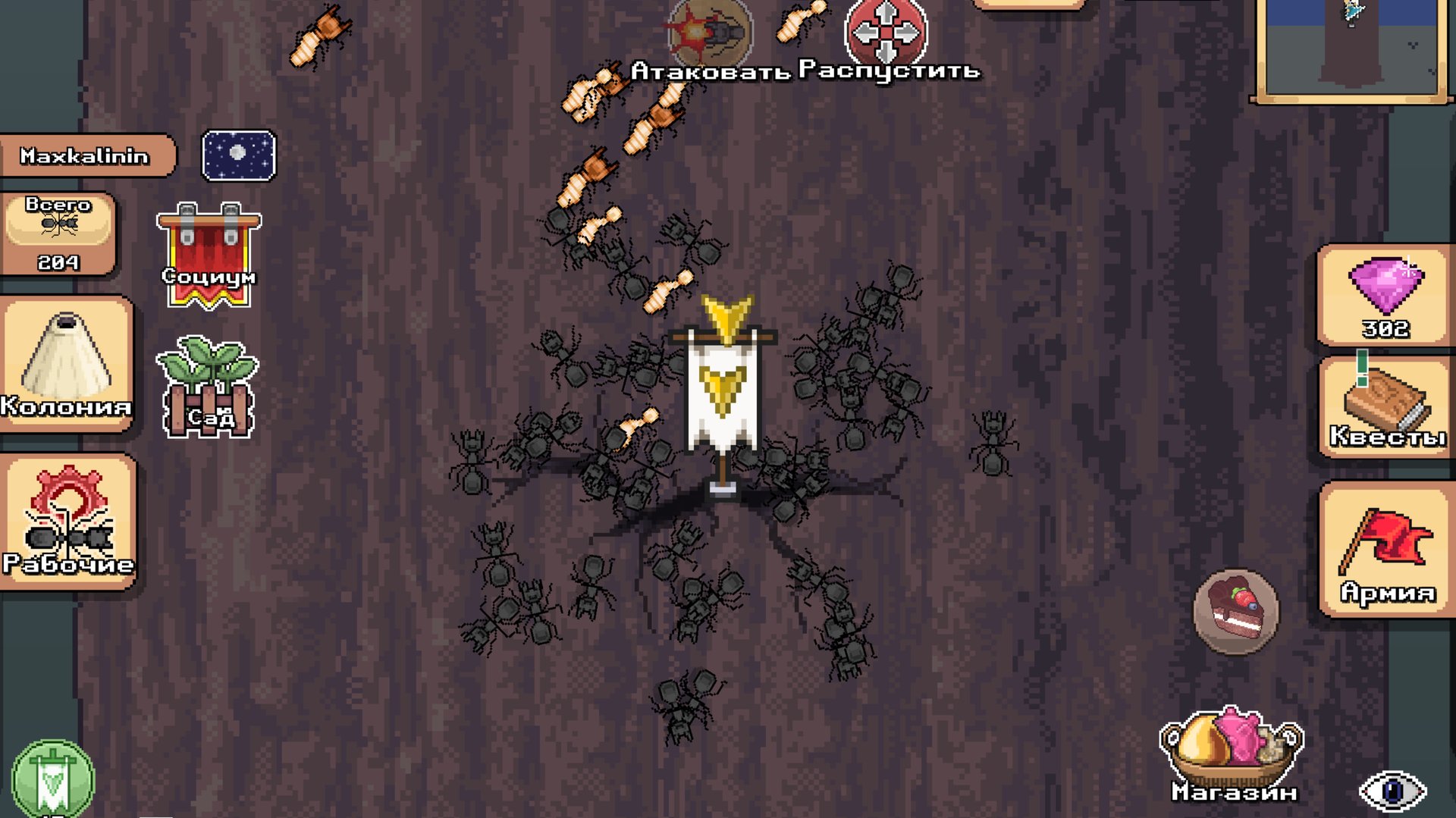Tap the night sky icon

(238, 155)
